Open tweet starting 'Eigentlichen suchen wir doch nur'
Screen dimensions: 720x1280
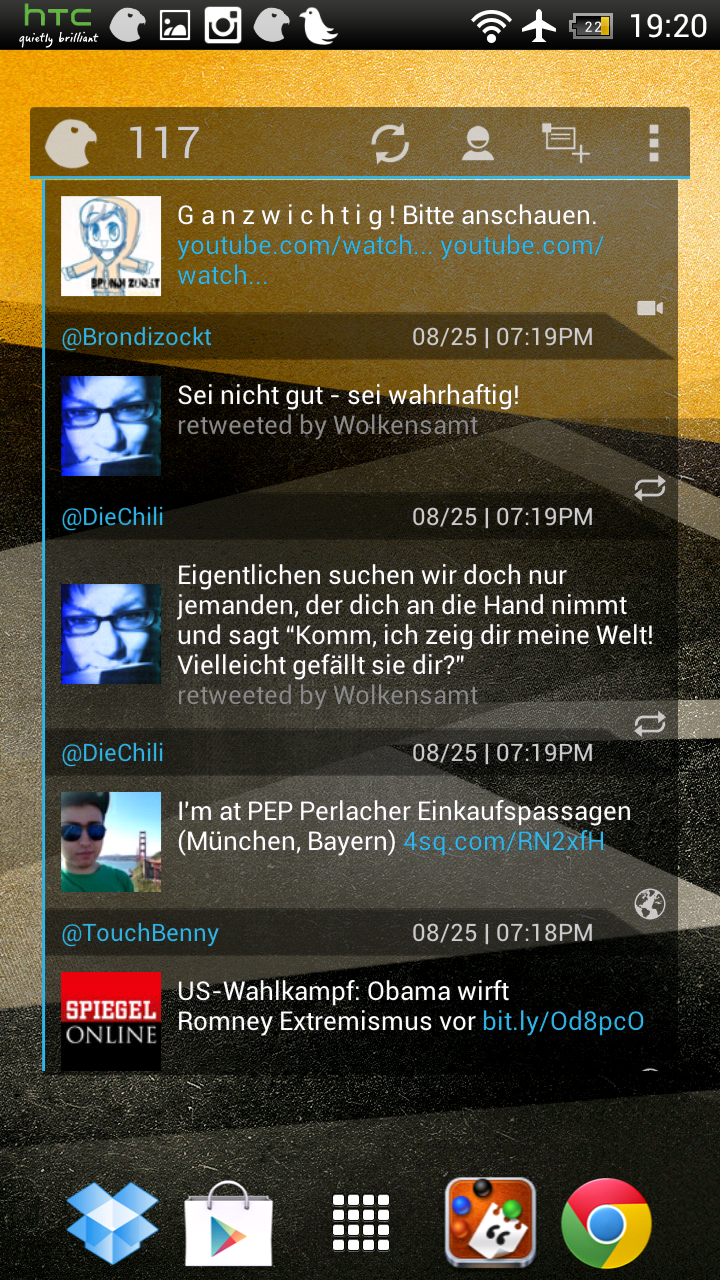tap(415, 620)
